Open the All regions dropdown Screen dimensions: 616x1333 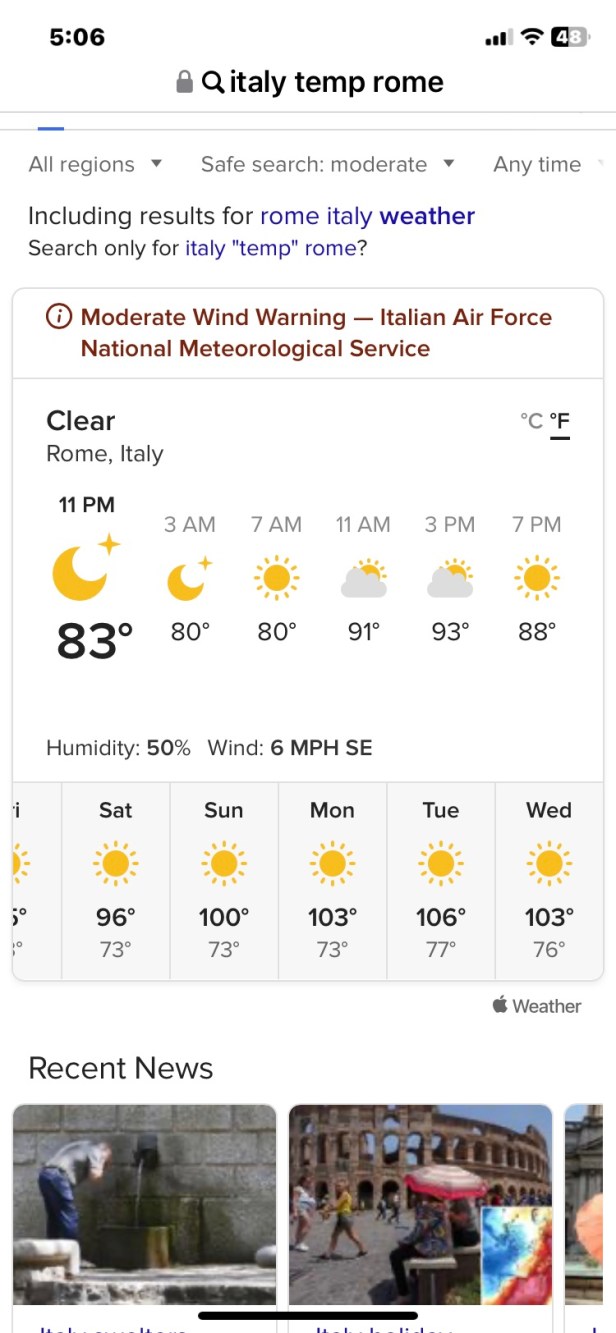(x=95, y=164)
